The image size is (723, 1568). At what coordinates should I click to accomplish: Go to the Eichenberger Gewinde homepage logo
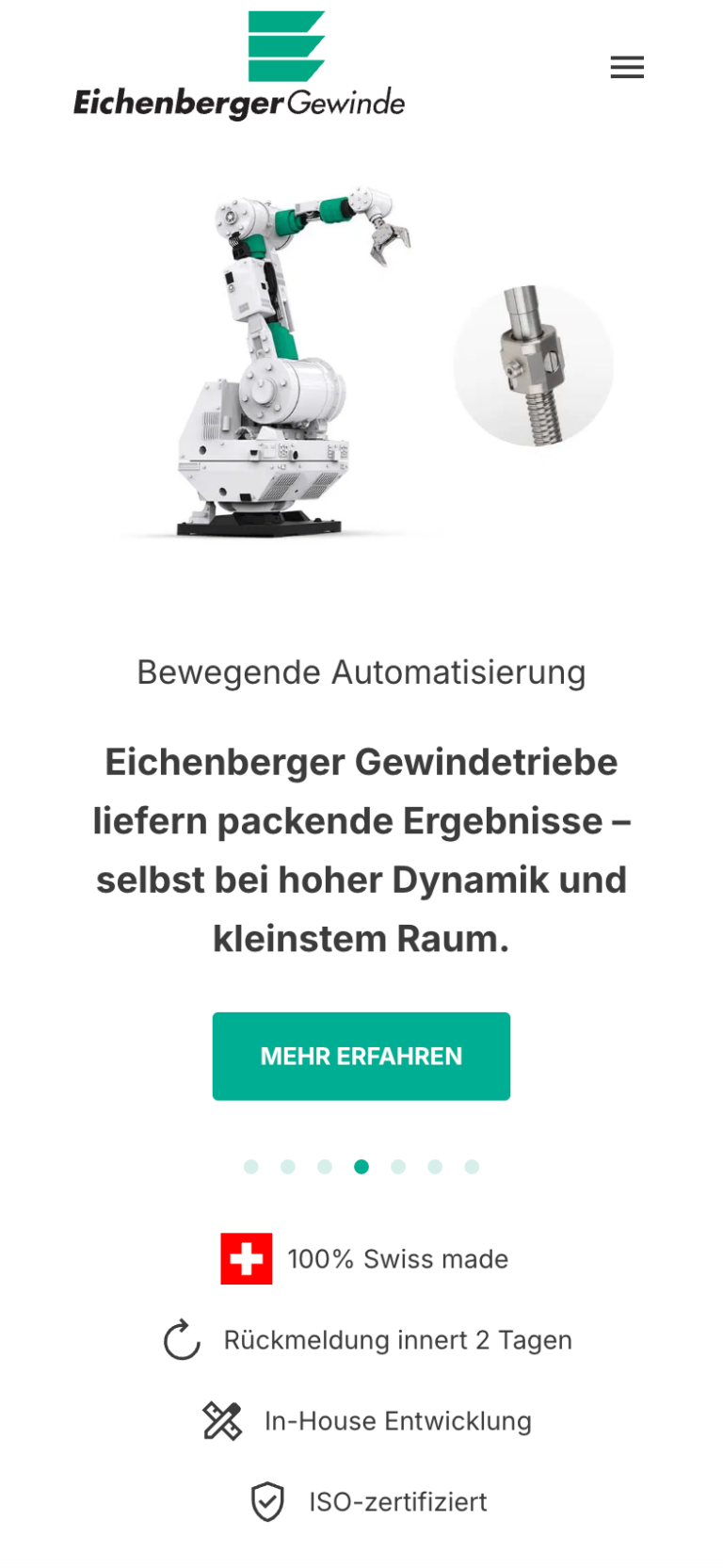coord(239,66)
